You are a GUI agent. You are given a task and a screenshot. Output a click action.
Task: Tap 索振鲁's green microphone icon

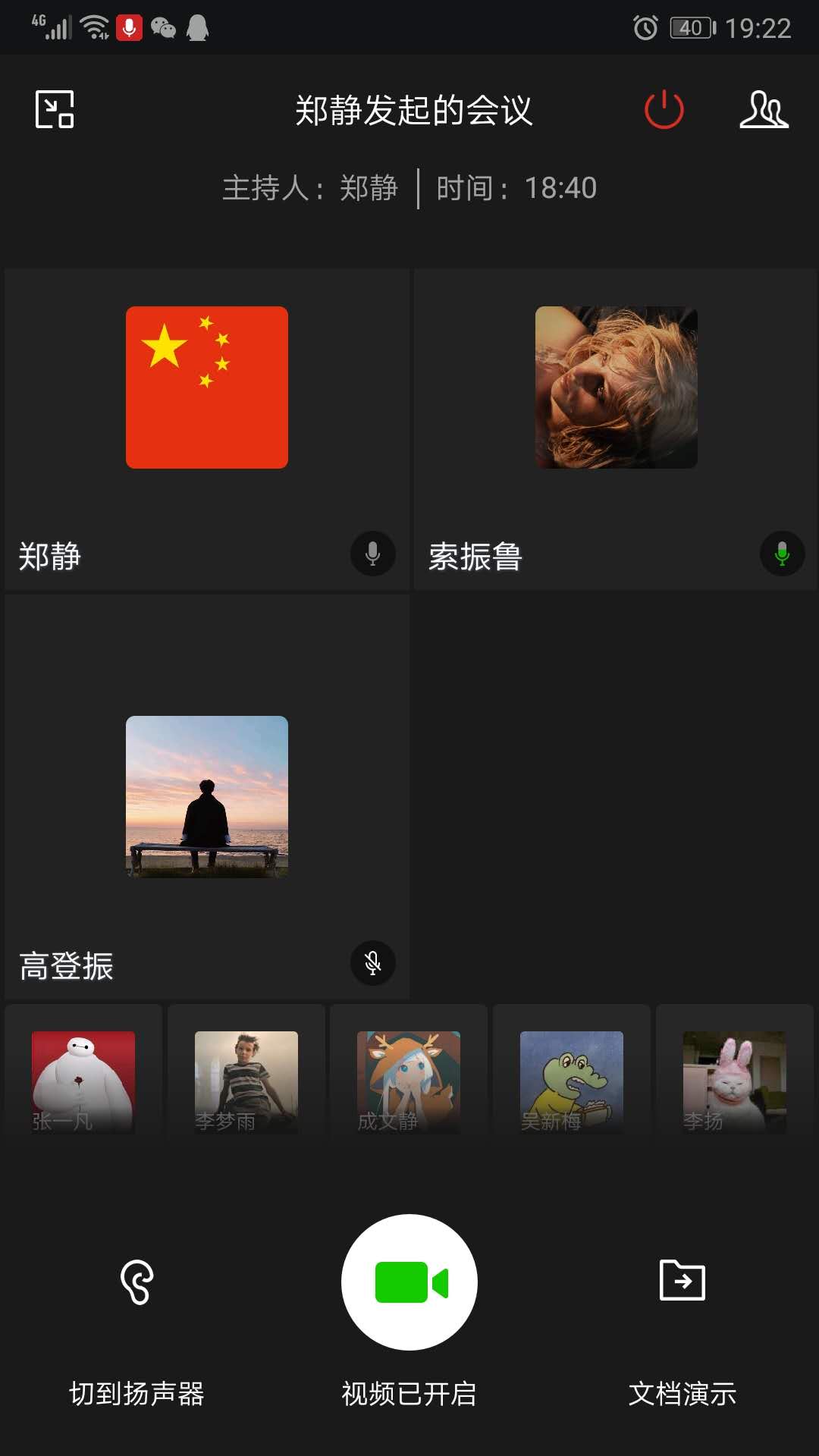(782, 554)
